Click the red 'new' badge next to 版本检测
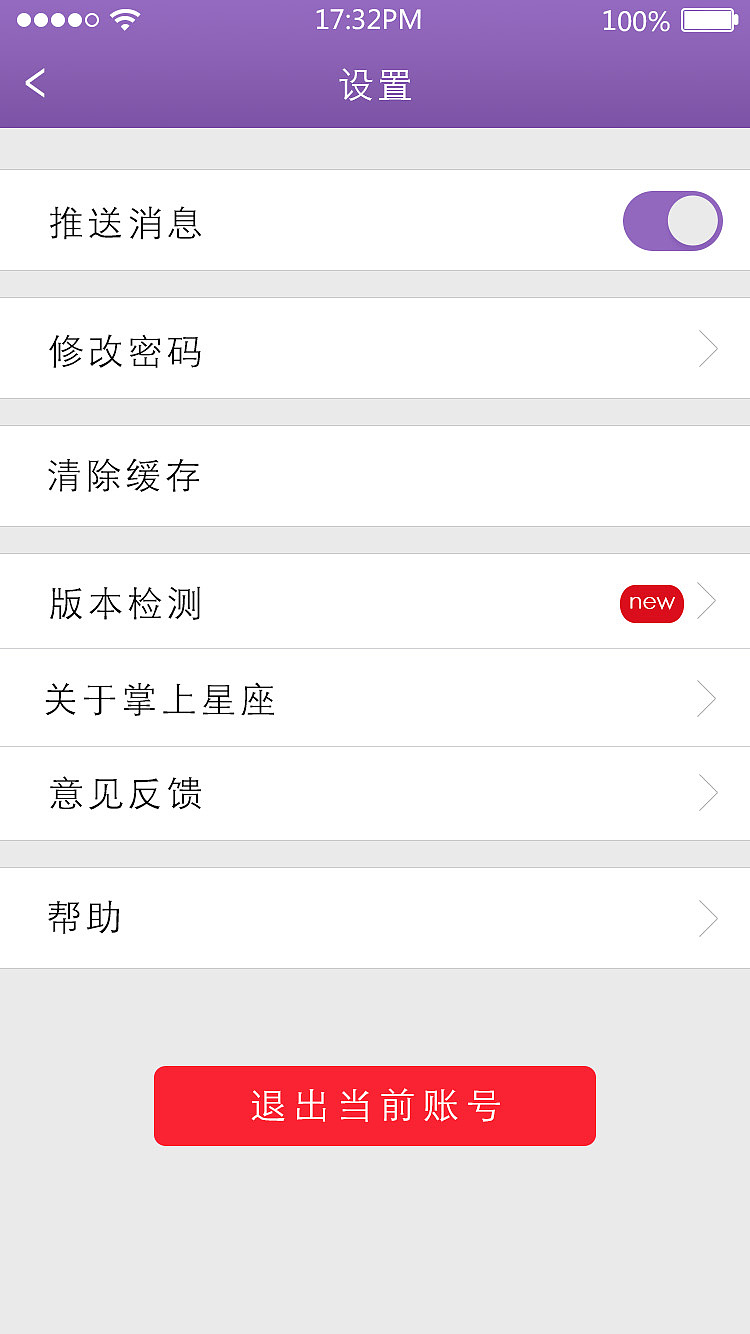The height and width of the screenshot is (1334, 750). (651, 604)
